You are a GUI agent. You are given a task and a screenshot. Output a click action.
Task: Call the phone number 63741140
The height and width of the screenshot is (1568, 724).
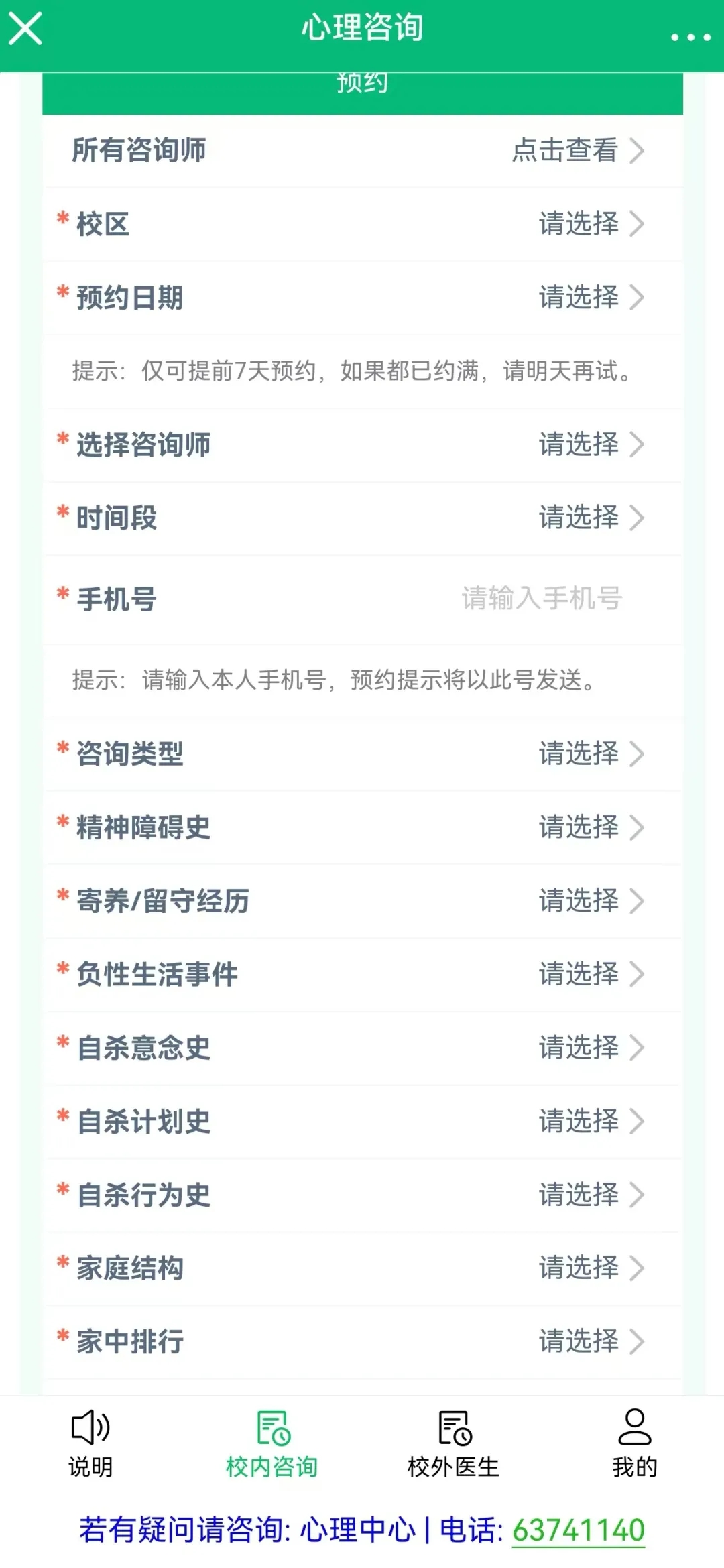click(x=578, y=1530)
